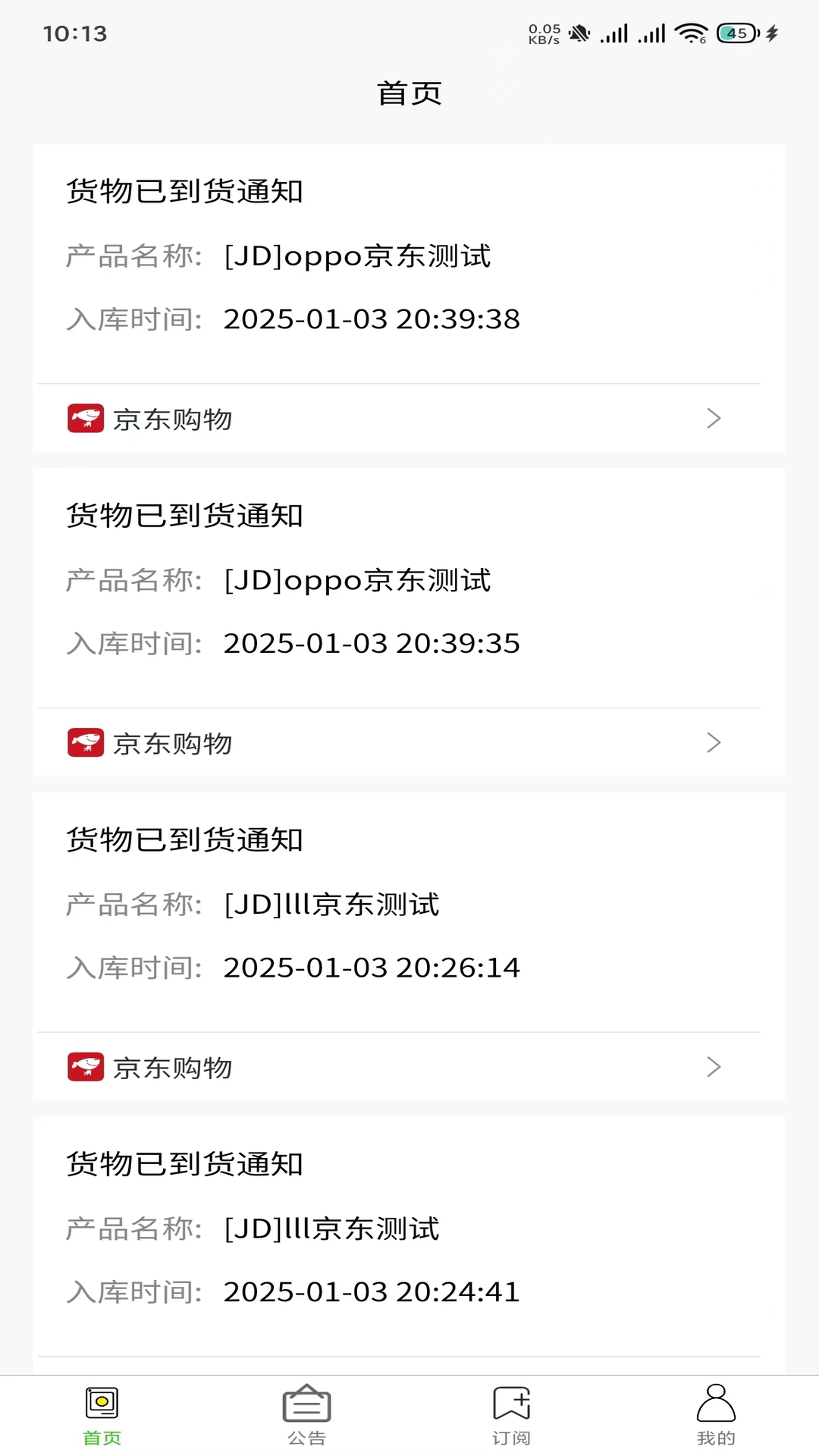Tap the 首页 page title
The height and width of the screenshot is (1456, 819).
pos(409,93)
